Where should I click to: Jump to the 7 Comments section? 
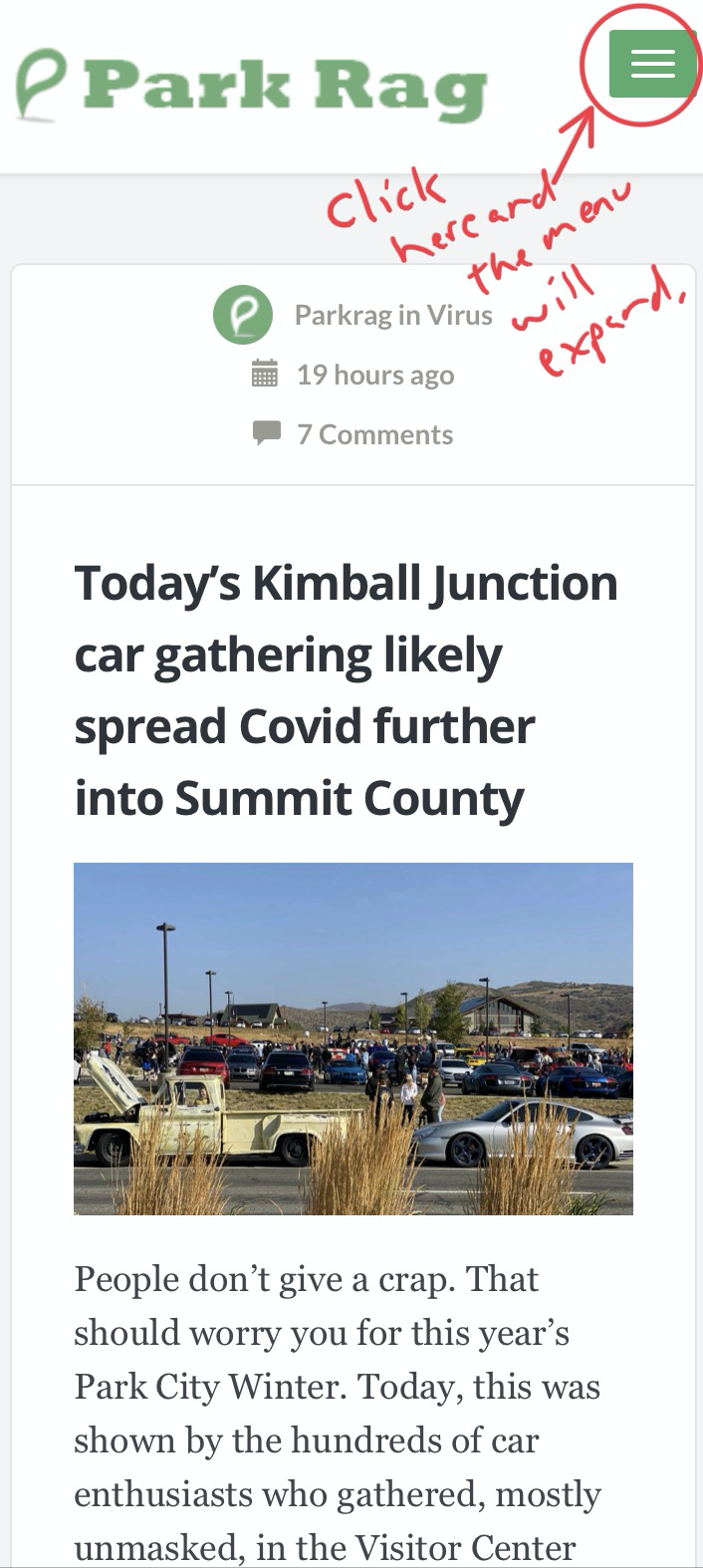coord(374,434)
